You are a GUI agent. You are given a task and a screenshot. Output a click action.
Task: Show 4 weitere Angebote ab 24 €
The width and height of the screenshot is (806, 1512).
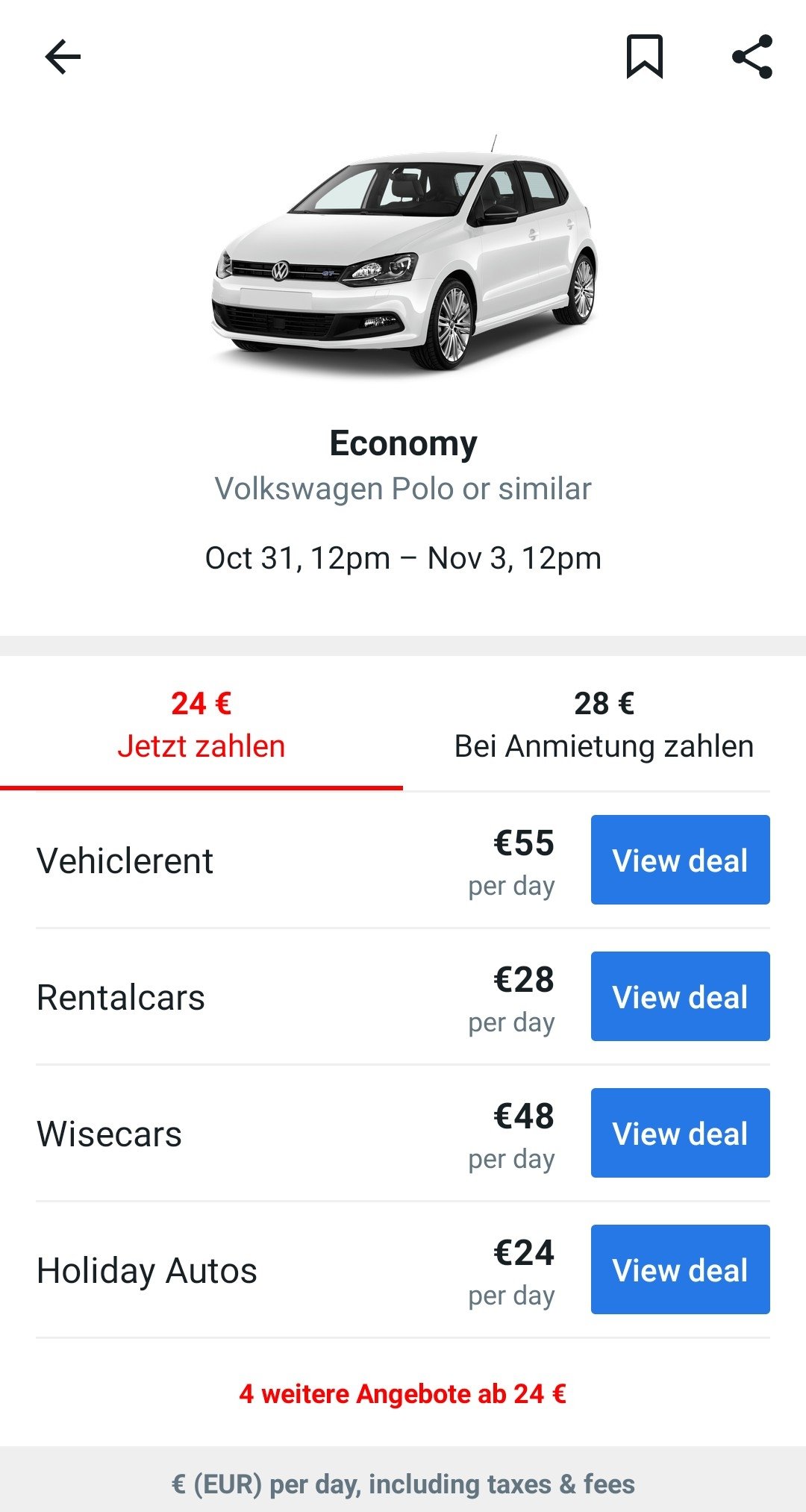coord(403,1393)
